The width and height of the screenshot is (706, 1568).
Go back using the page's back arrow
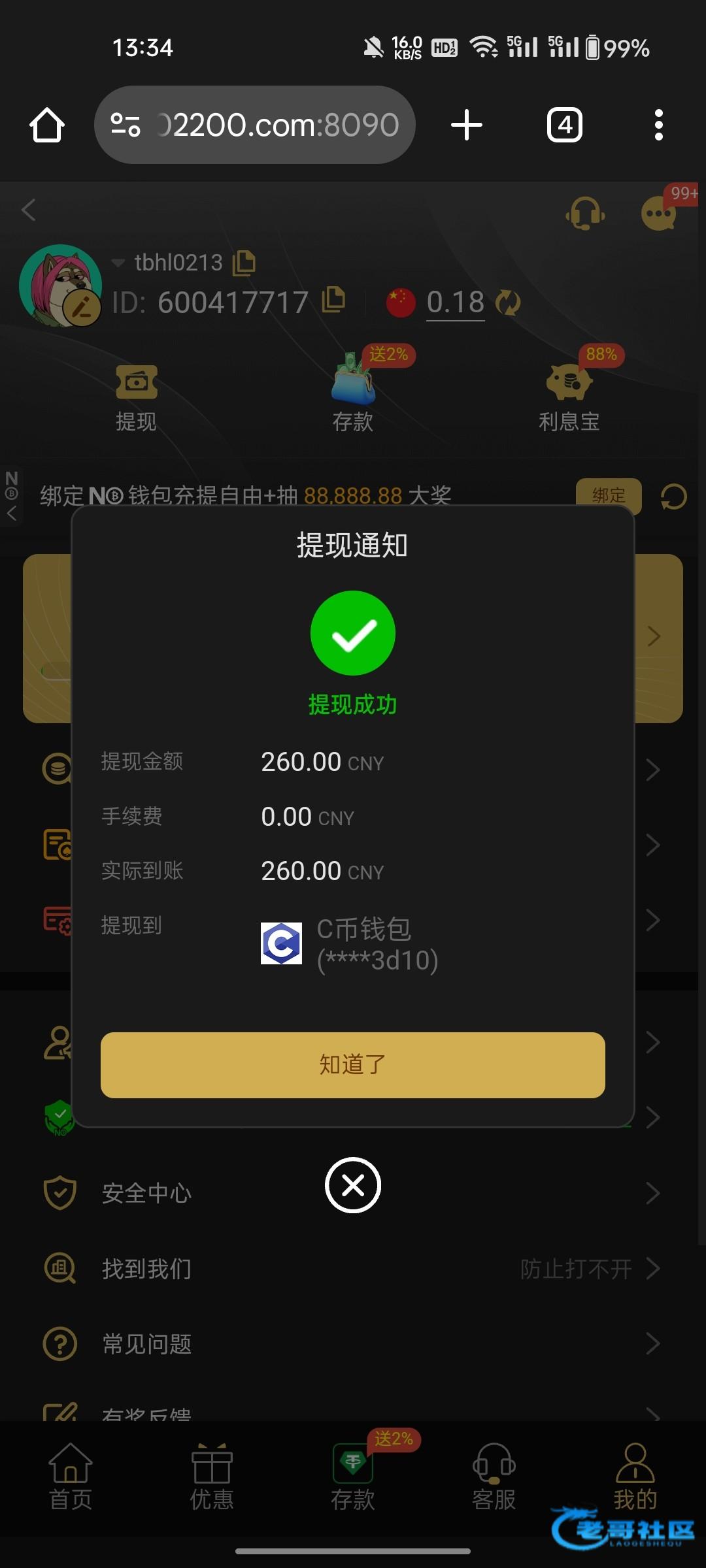coord(29,210)
